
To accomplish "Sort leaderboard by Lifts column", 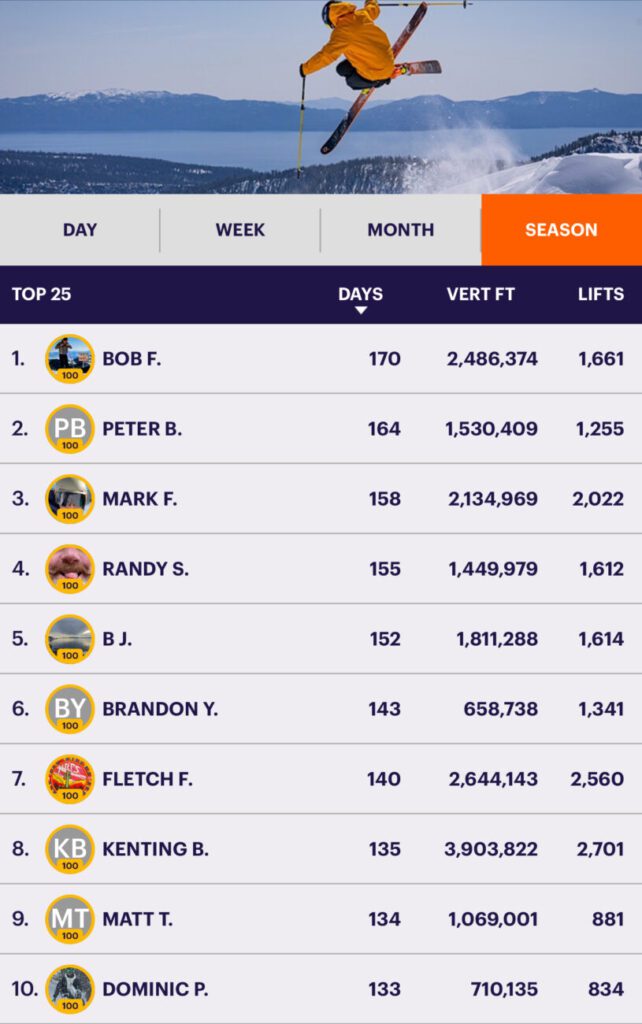I will [x=601, y=295].
